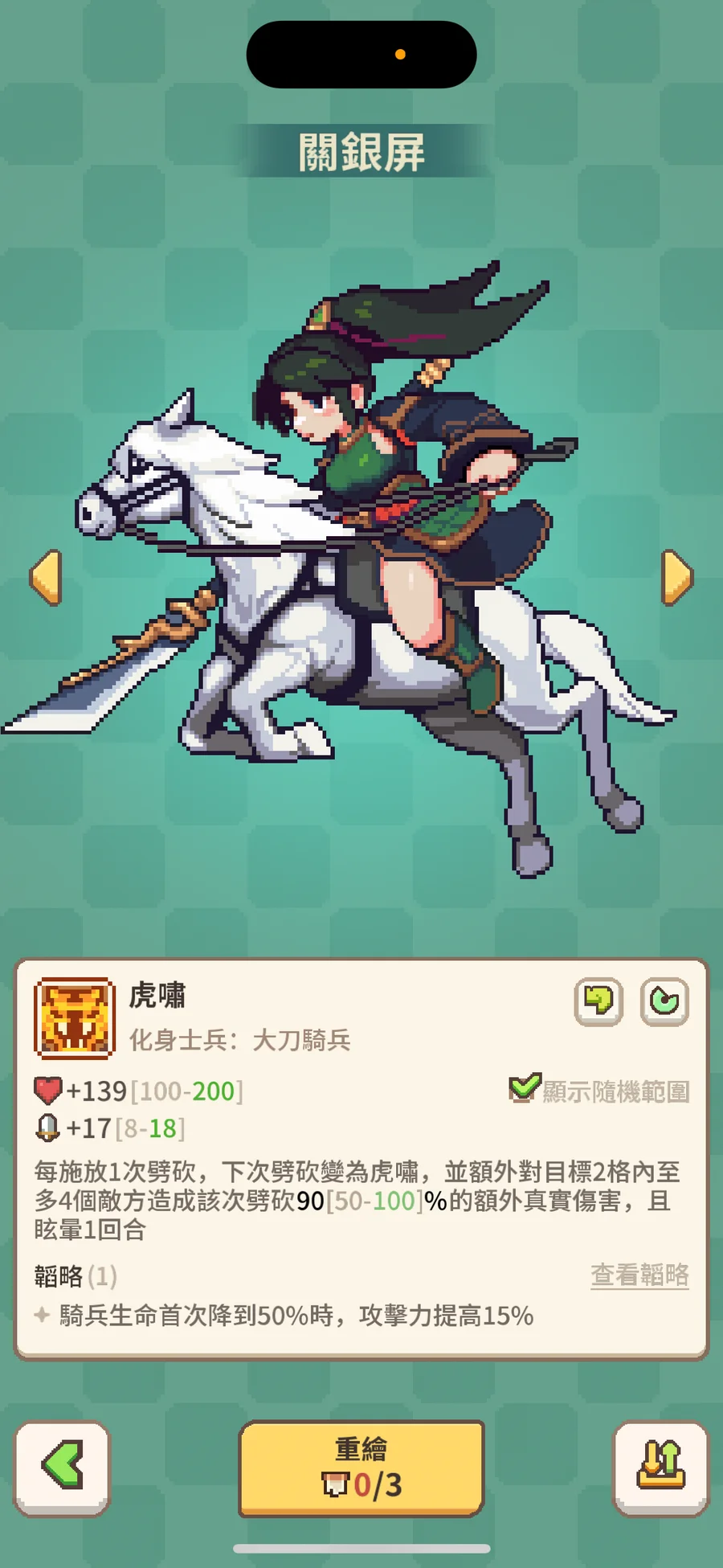723x1568 pixels.
Task: Tap the 重繪 0/3 button
Action: pos(361,1468)
